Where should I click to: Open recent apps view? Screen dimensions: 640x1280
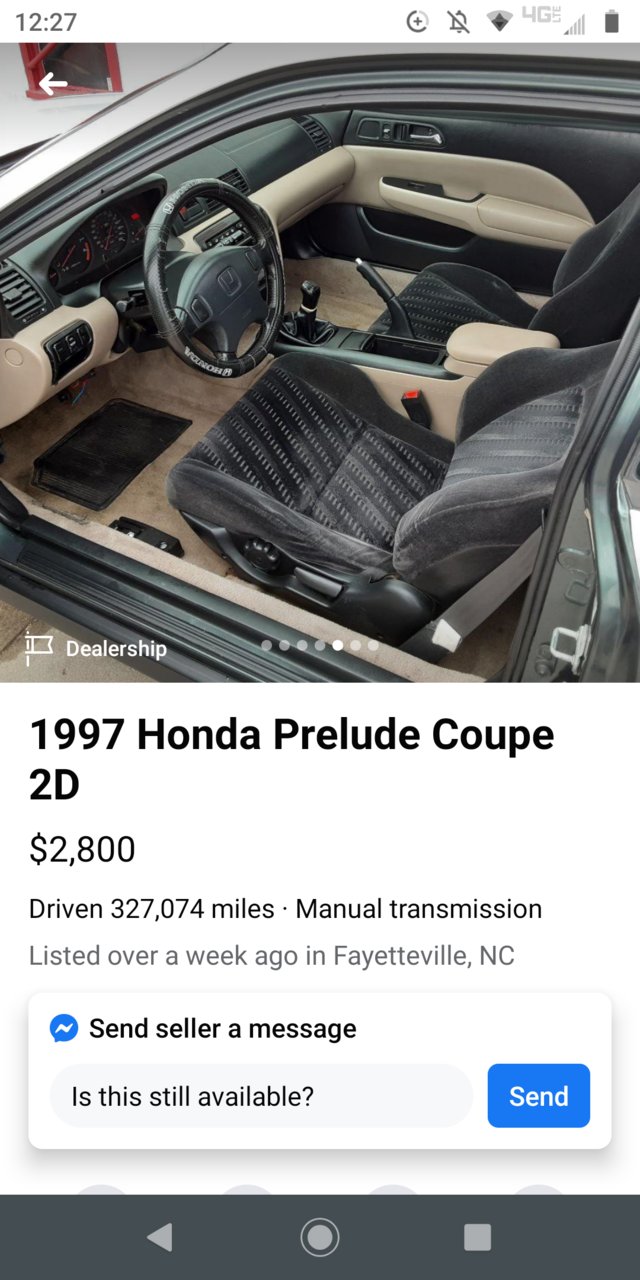[x=478, y=1237]
